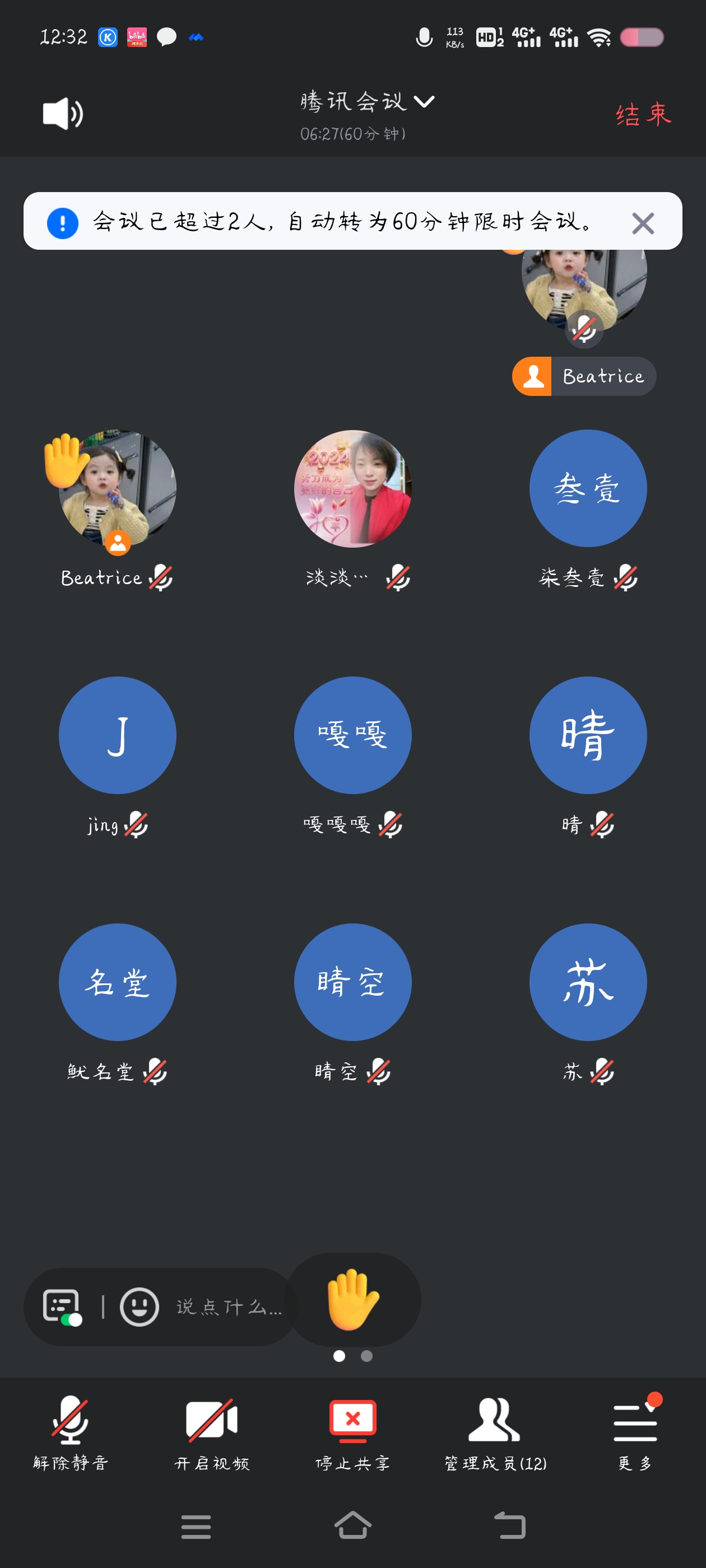This screenshot has width=706, height=1568.
Task: Open the chat messages toggle icon
Action: 62,1306
